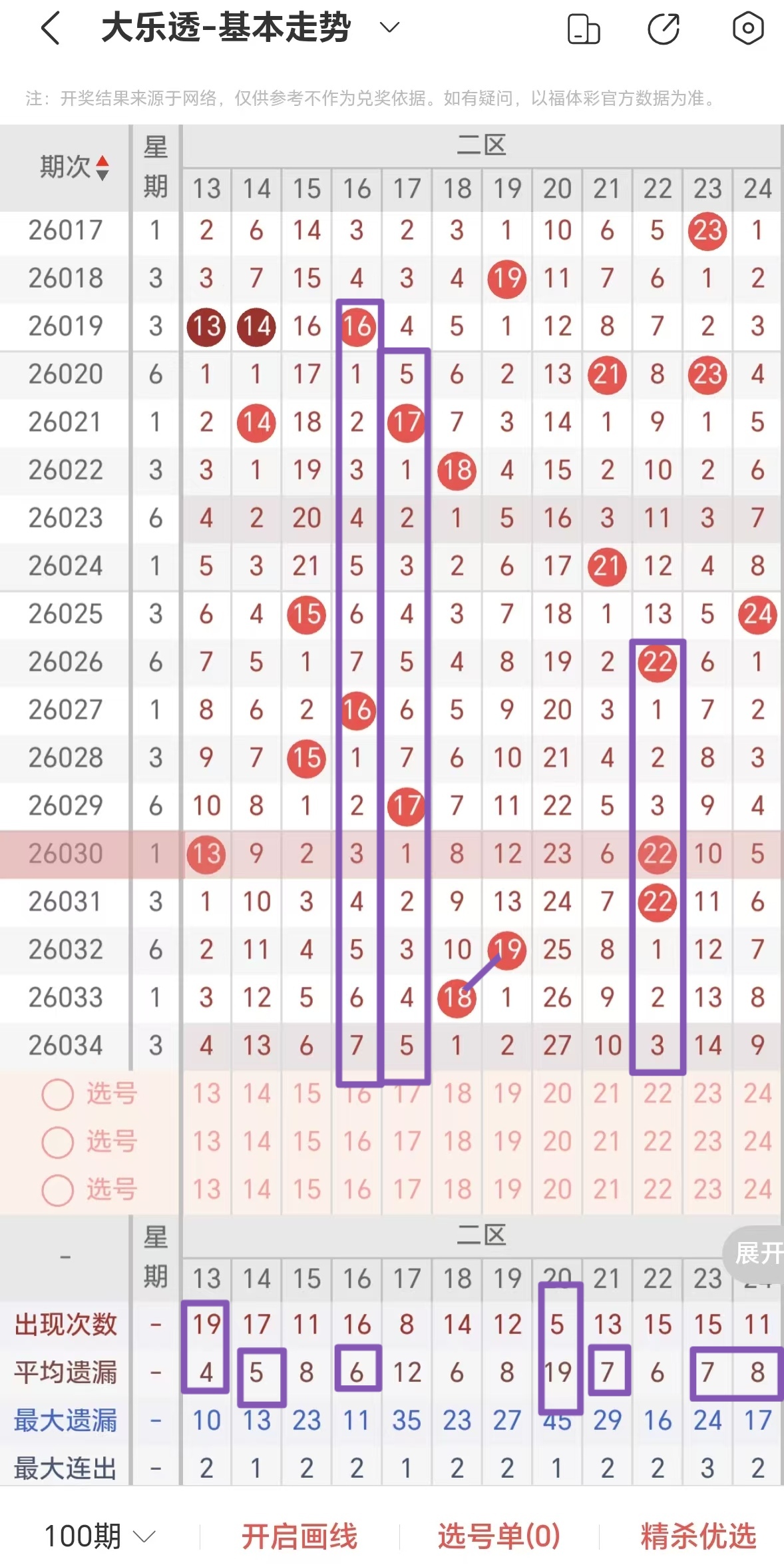Open chart settings hexagon icon
Image resolution: width=784 pixels, height=1567 pixels.
click(x=747, y=29)
